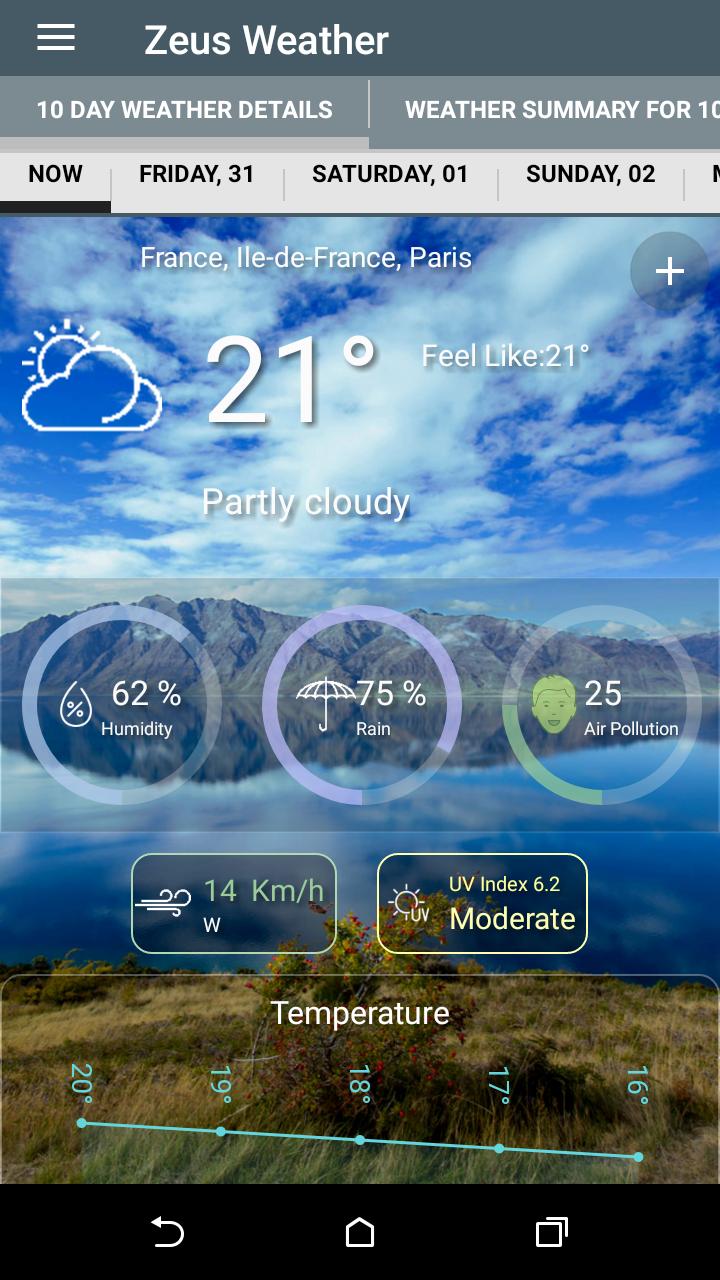The image size is (720, 1280).
Task: View the forecast for Friday, 31
Action: (197, 175)
